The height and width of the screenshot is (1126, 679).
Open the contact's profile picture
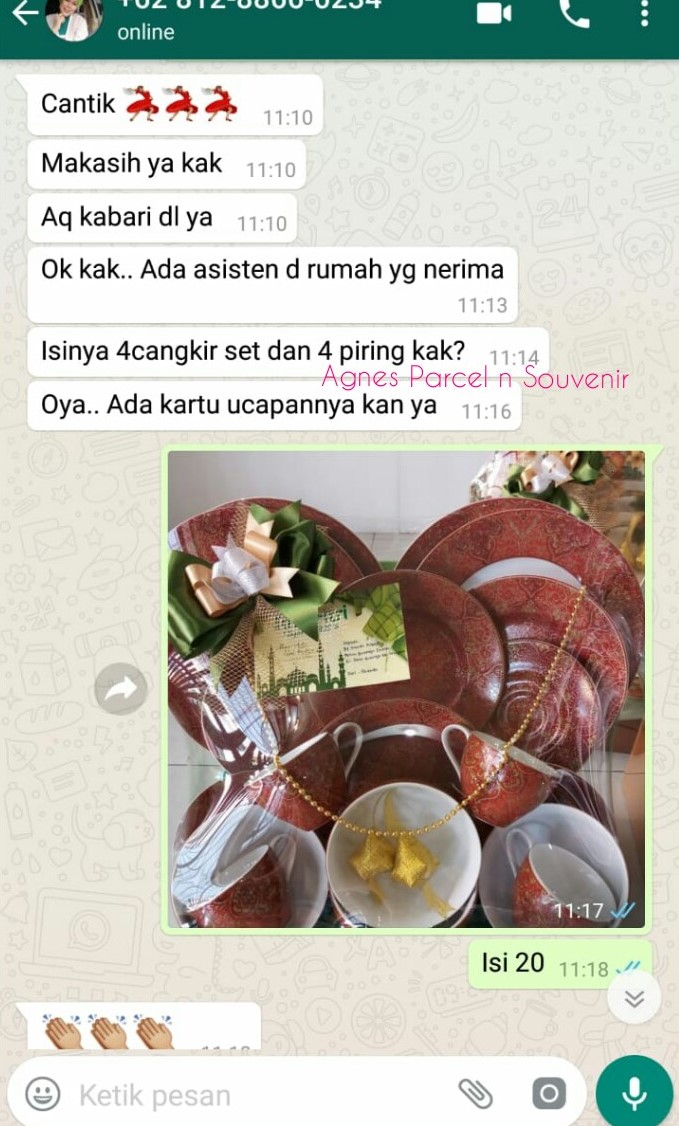(74, 19)
